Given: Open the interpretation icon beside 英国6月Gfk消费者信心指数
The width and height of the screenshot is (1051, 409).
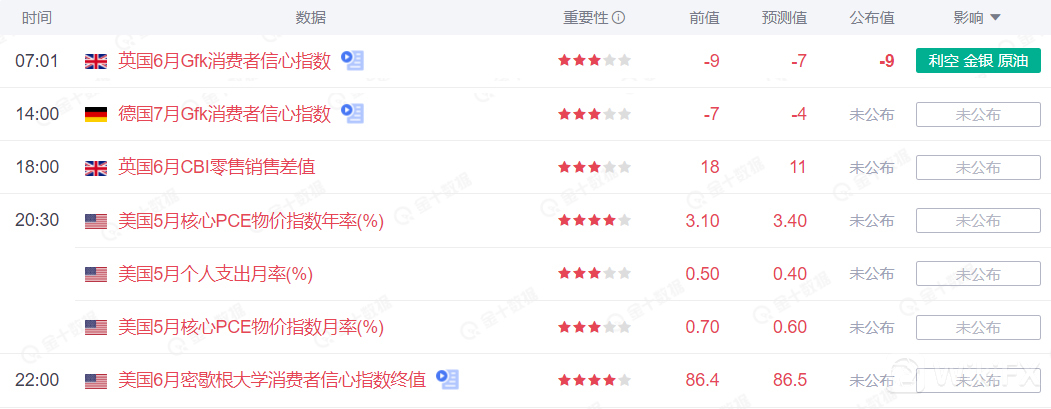Looking at the screenshot, I should (353, 61).
